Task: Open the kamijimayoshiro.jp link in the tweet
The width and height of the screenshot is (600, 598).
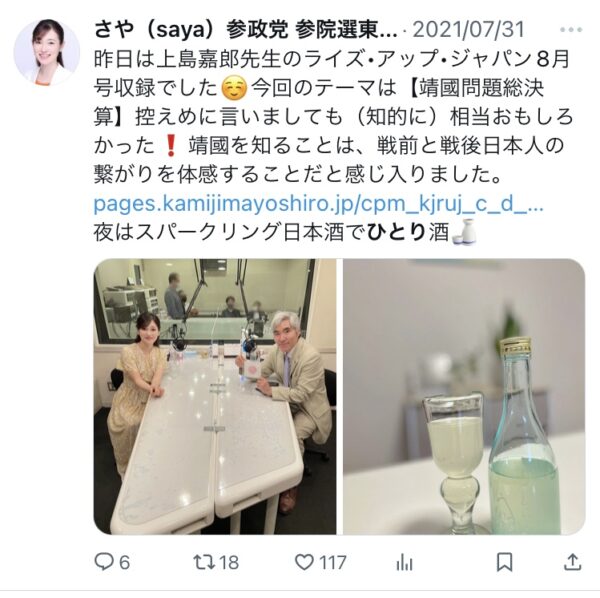Action: [318, 203]
